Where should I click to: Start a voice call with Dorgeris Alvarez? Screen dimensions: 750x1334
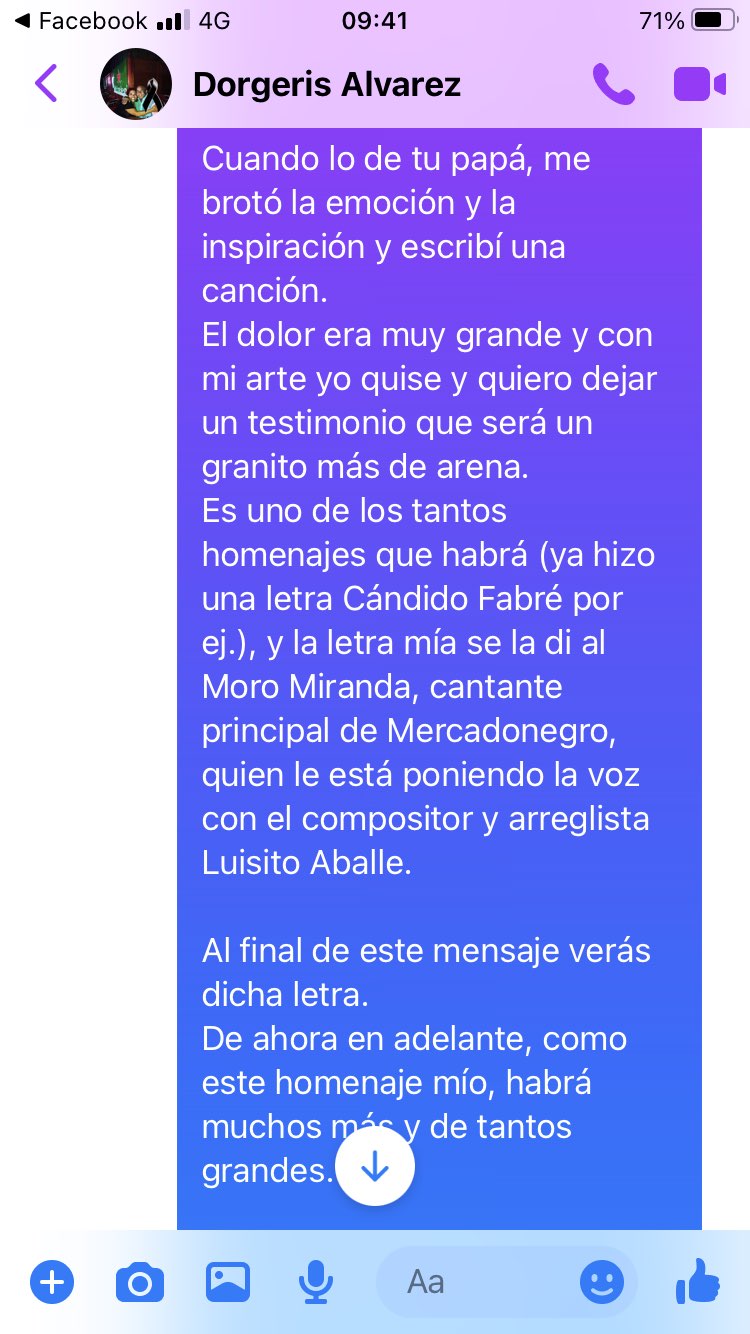pos(613,84)
